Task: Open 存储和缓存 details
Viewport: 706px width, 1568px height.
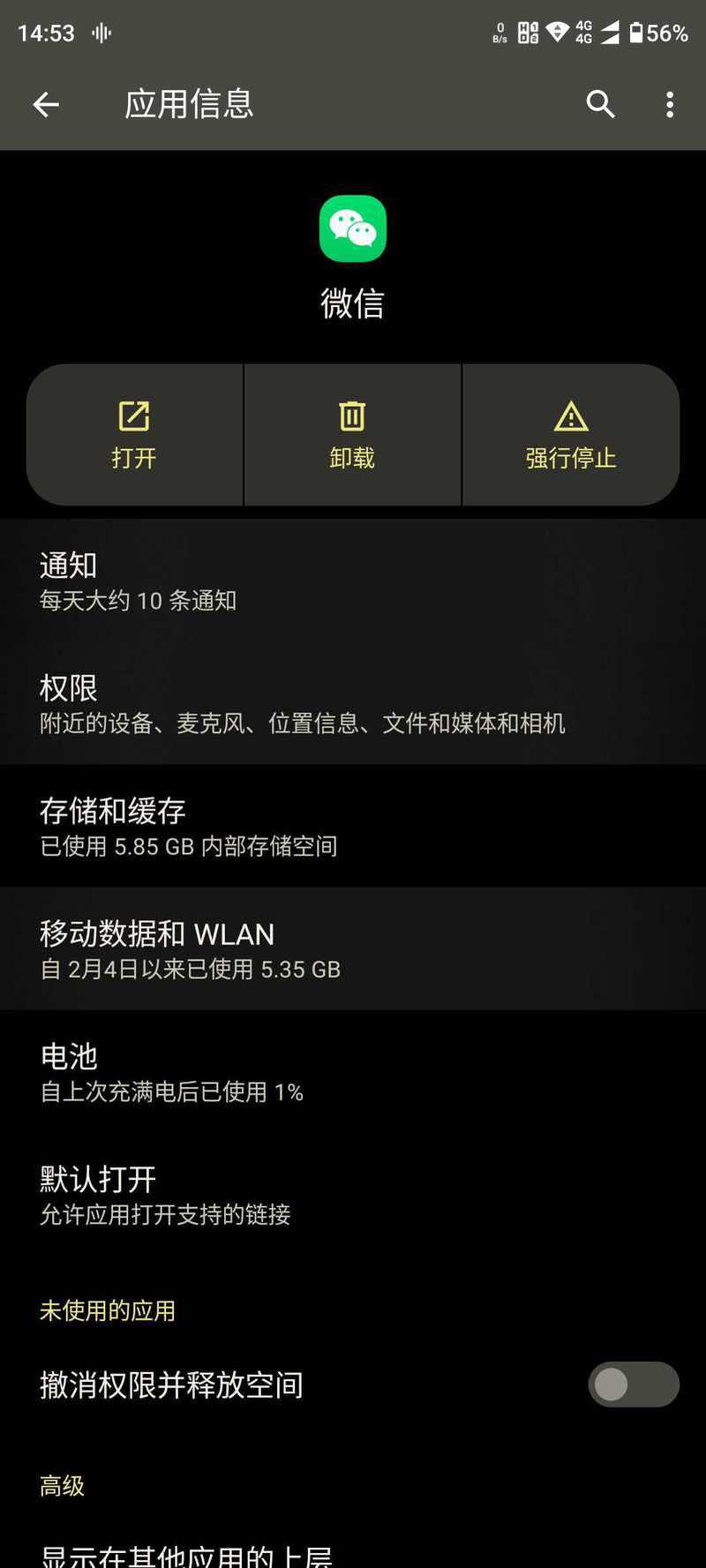Action: tap(353, 826)
